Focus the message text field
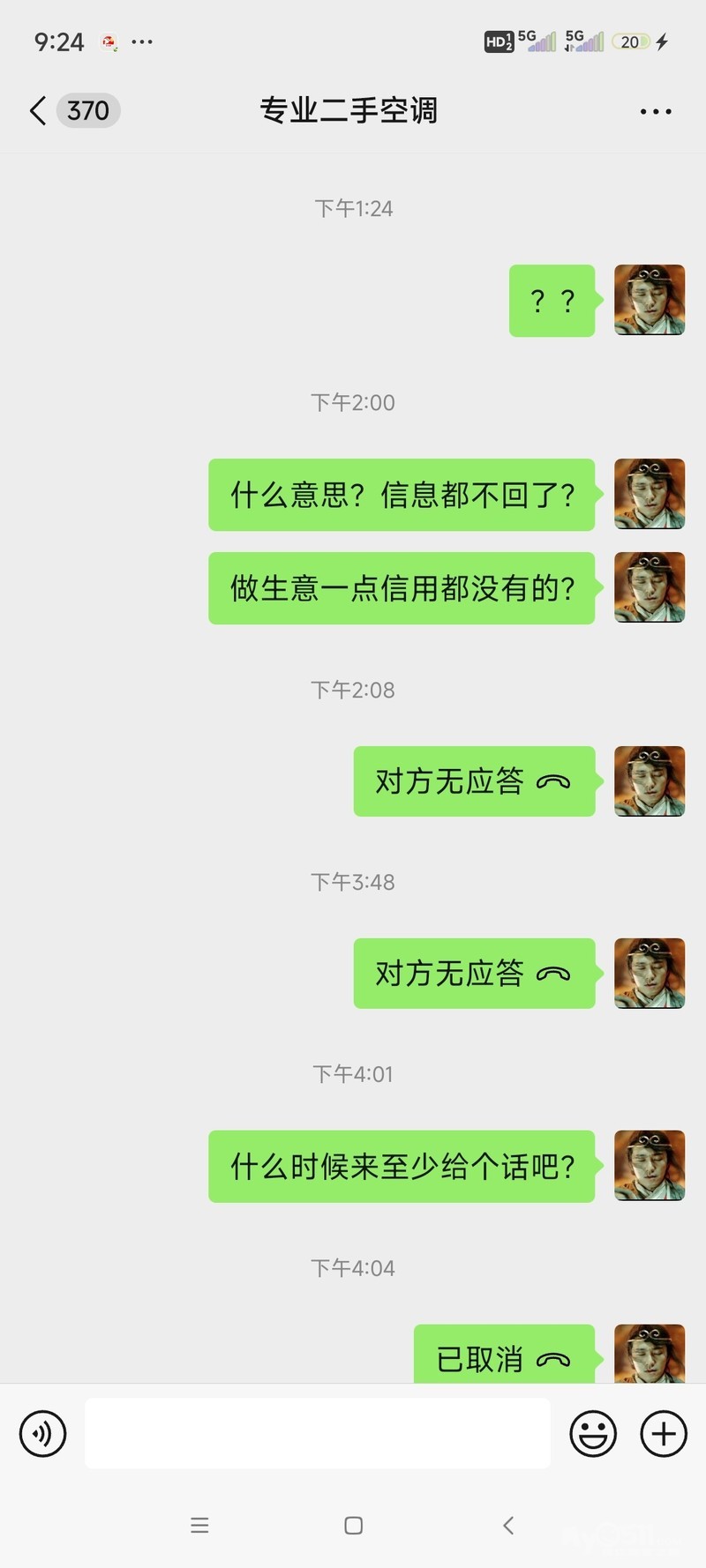Screen dimensions: 706x1568 point(318,1433)
